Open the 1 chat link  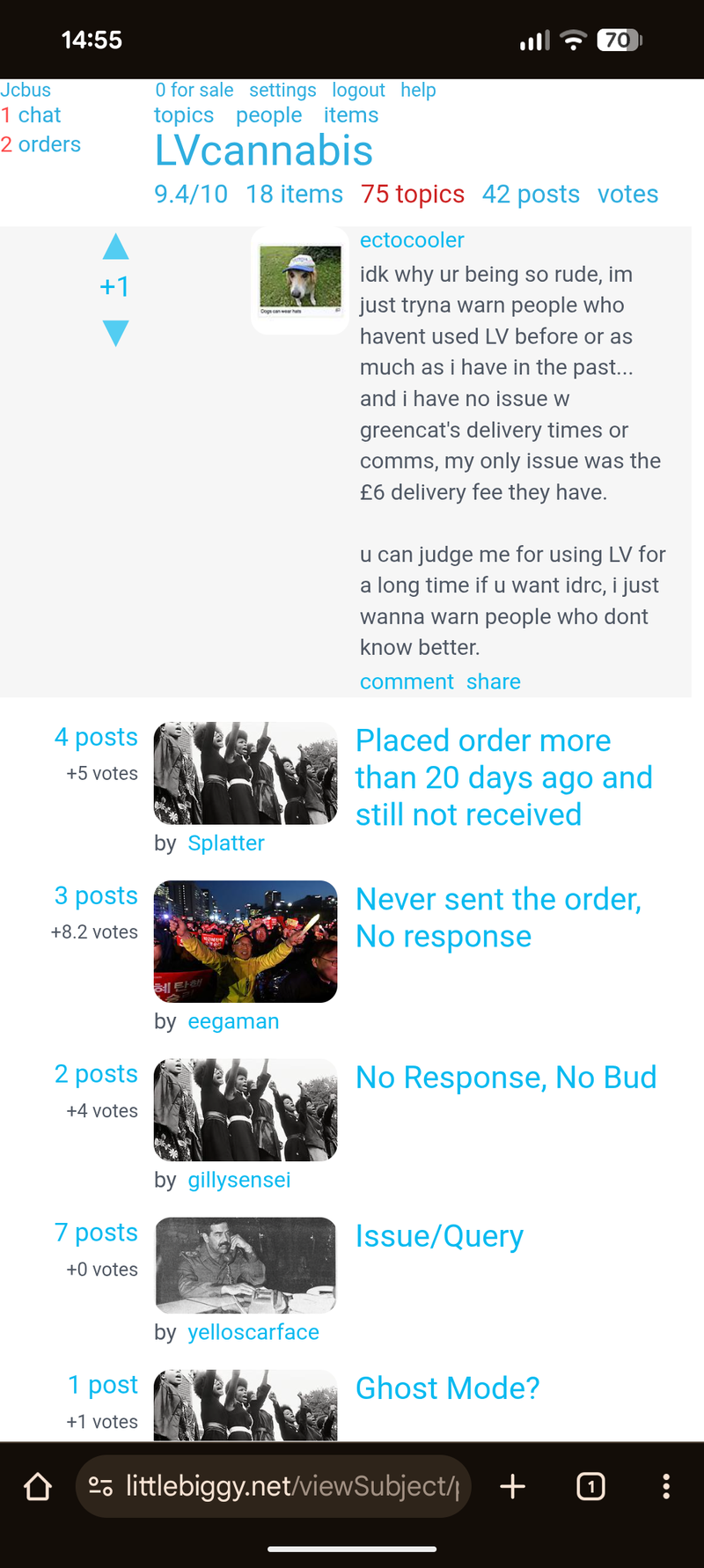31,115
